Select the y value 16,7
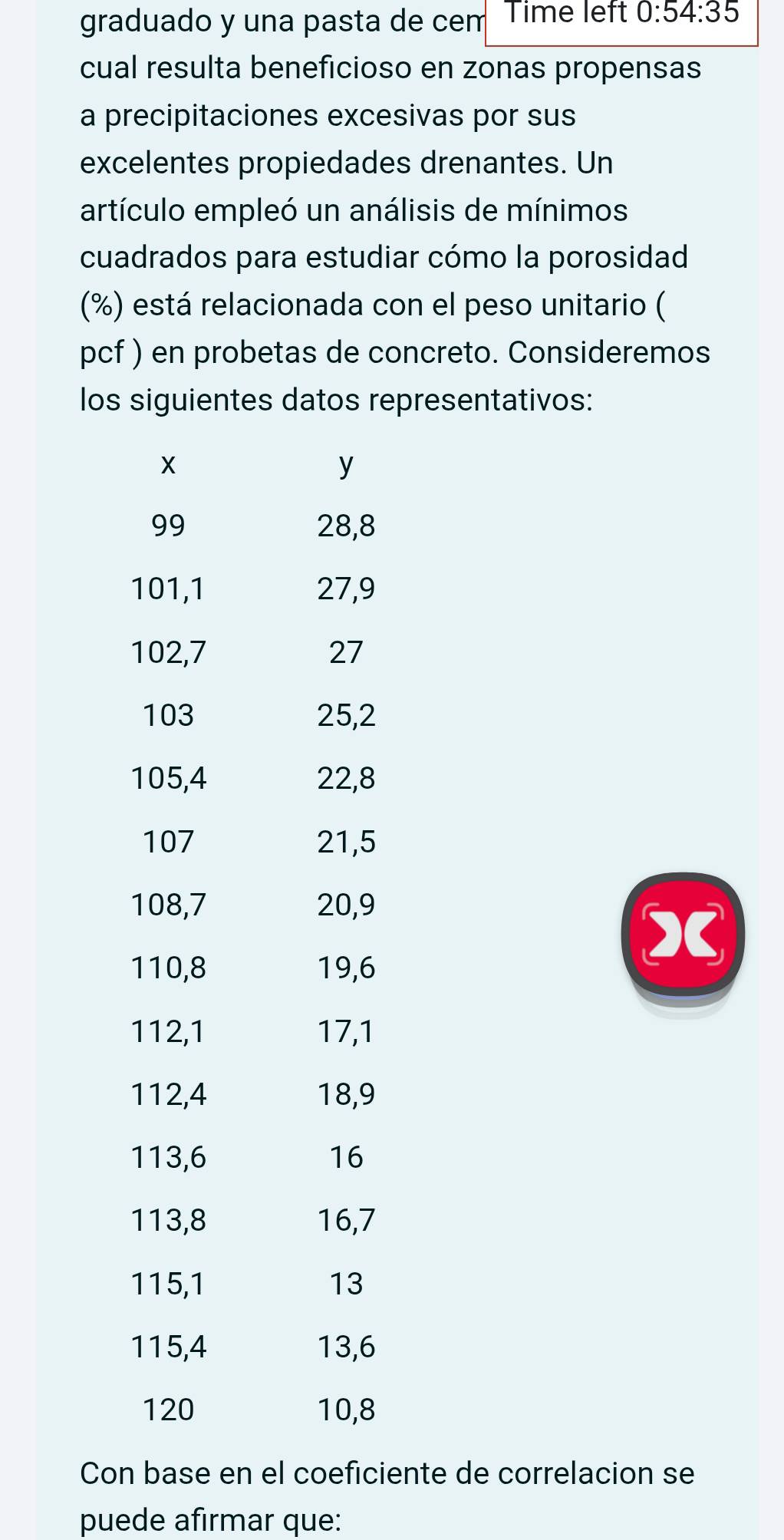Screen dimensions: 784x1540 (x=347, y=1222)
